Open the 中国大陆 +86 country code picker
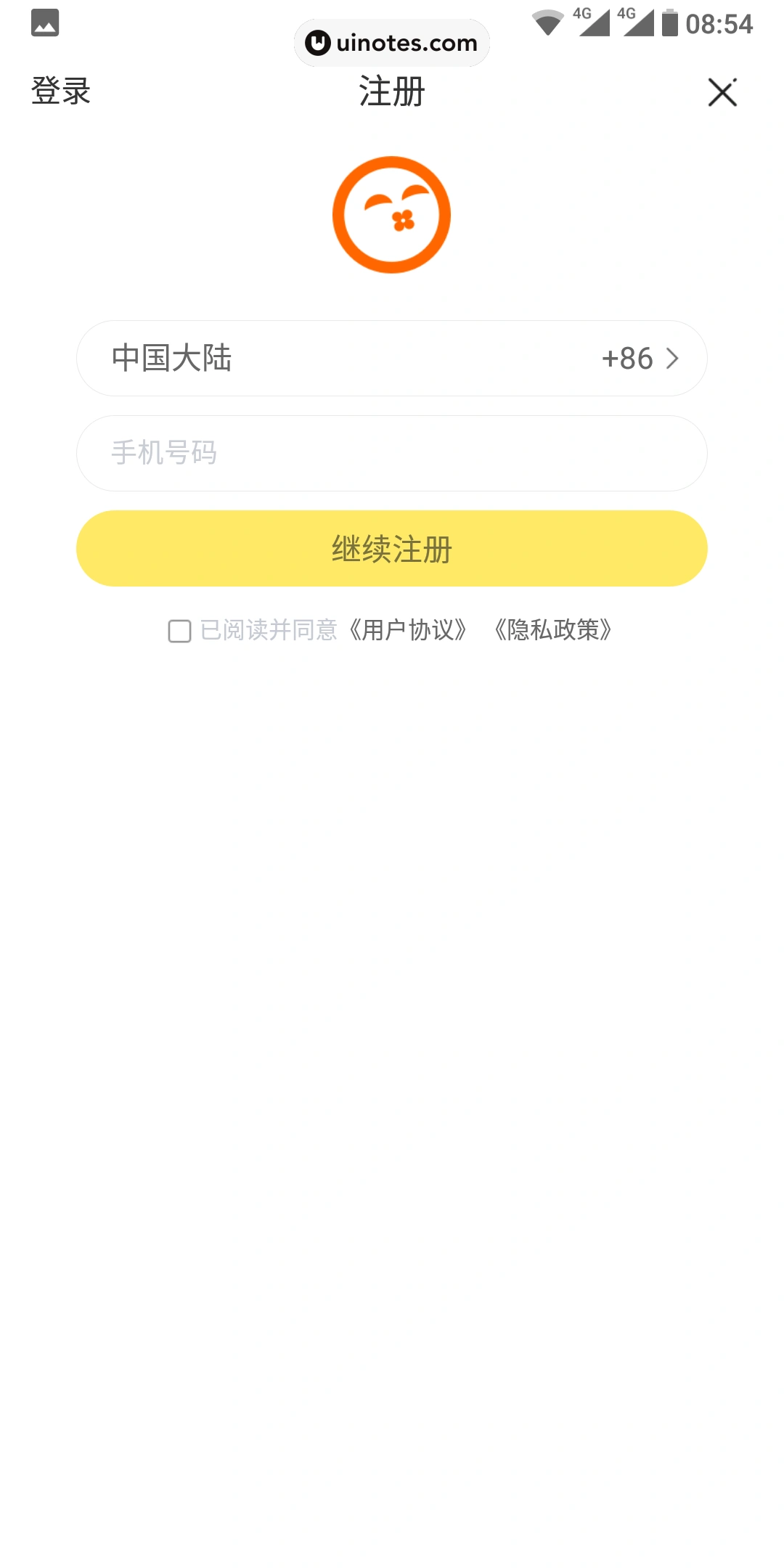Screen dimensions: 784x1568 pos(392,359)
